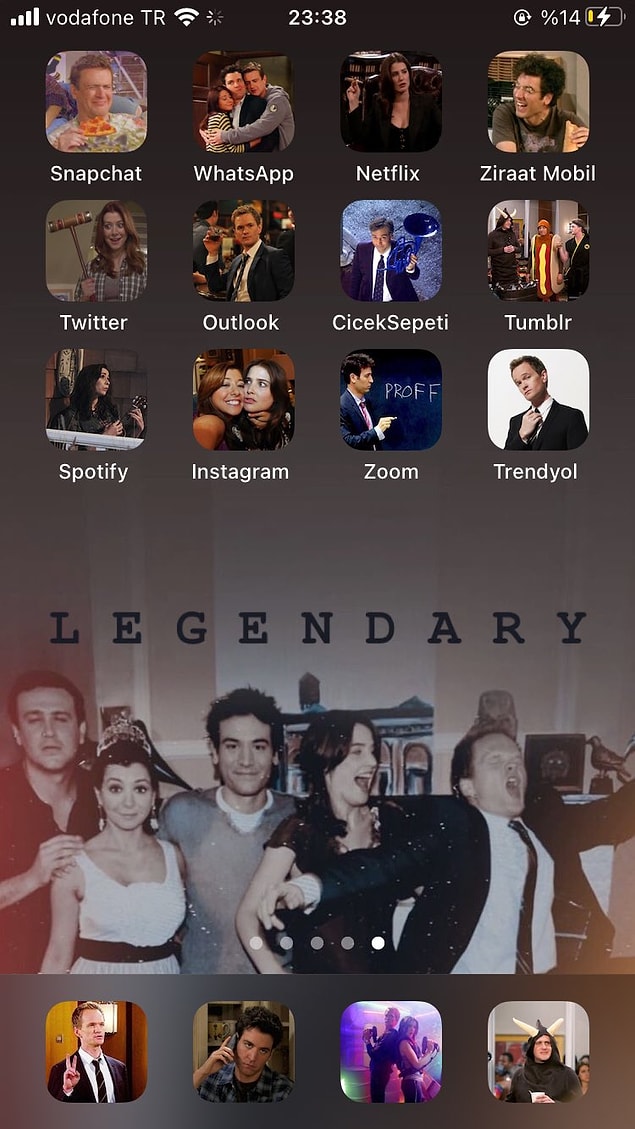This screenshot has width=635, height=1129.
Task: Launch Tumblr
Action: 538,251
